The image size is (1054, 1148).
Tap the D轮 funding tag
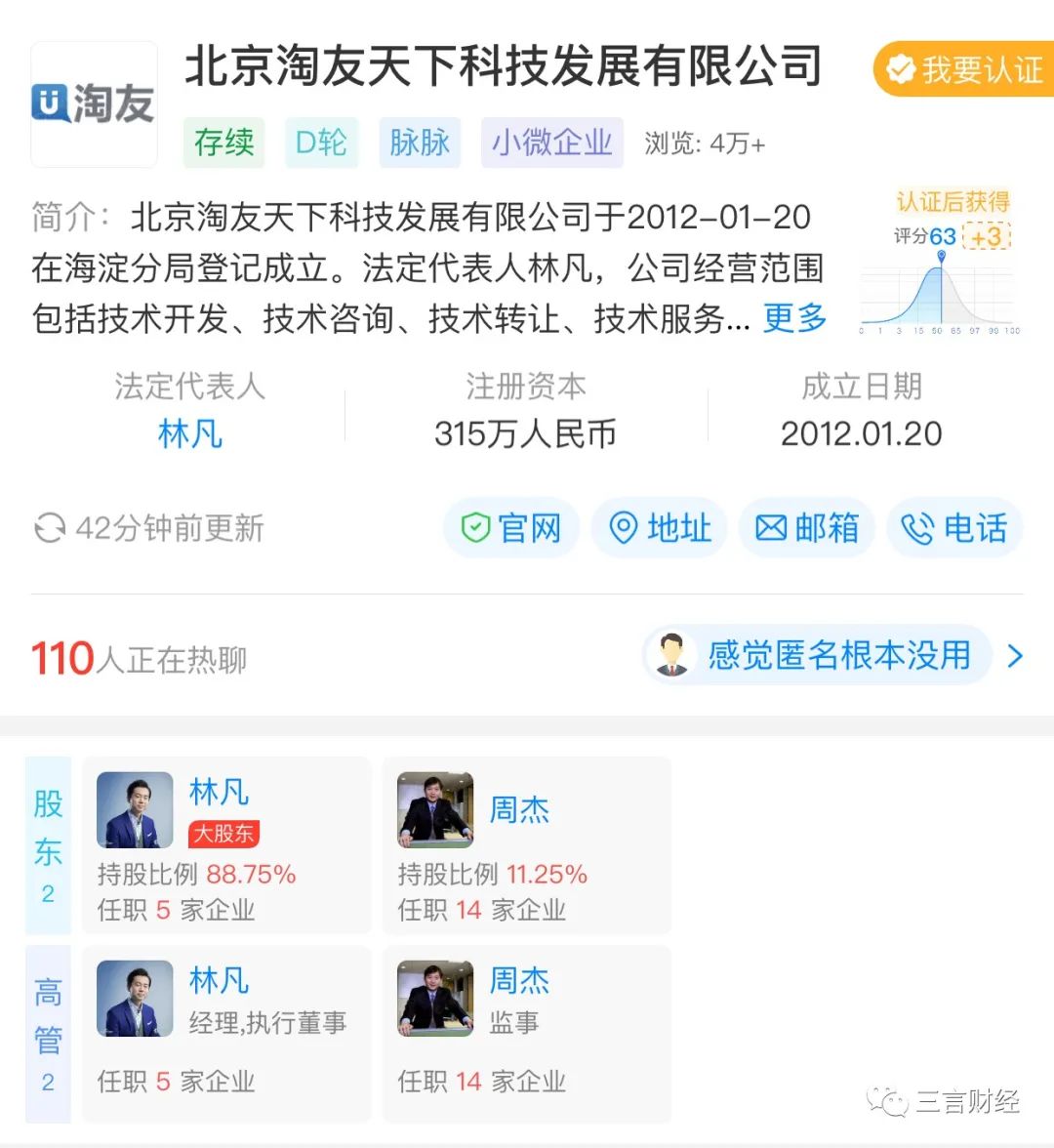click(321, 143)
